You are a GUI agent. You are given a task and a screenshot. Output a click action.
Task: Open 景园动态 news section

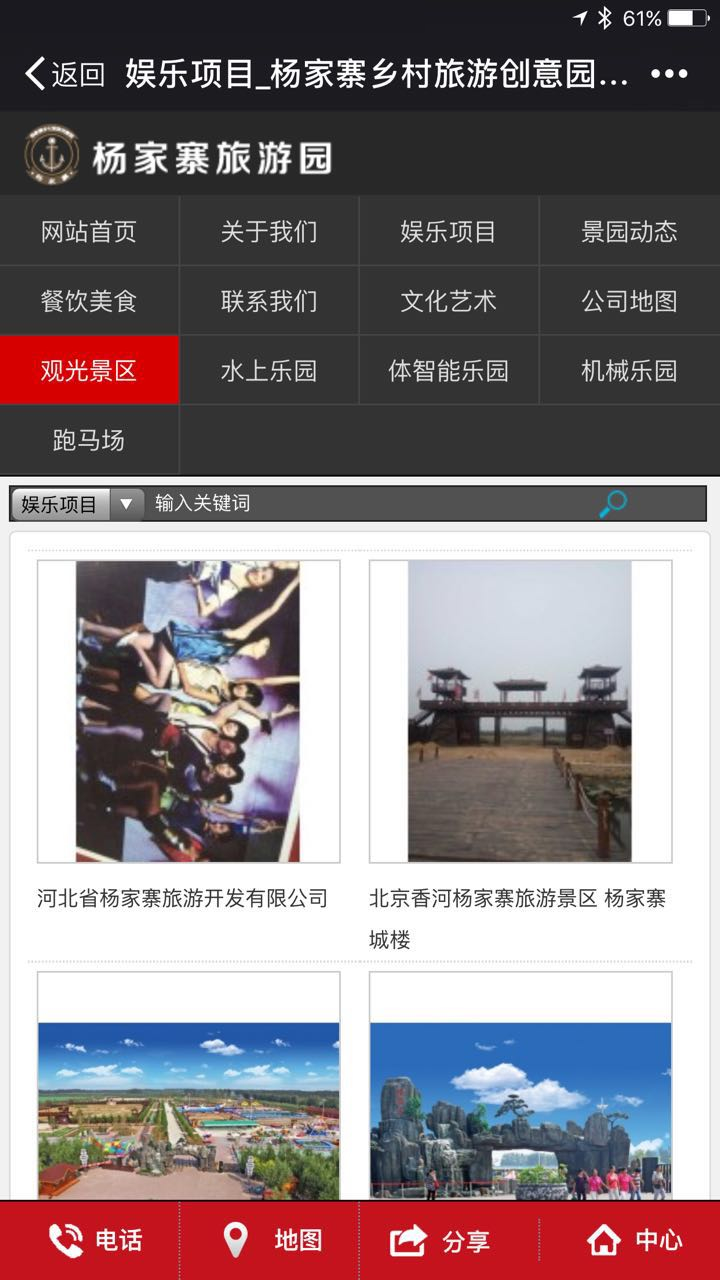[x=629, y=232]
